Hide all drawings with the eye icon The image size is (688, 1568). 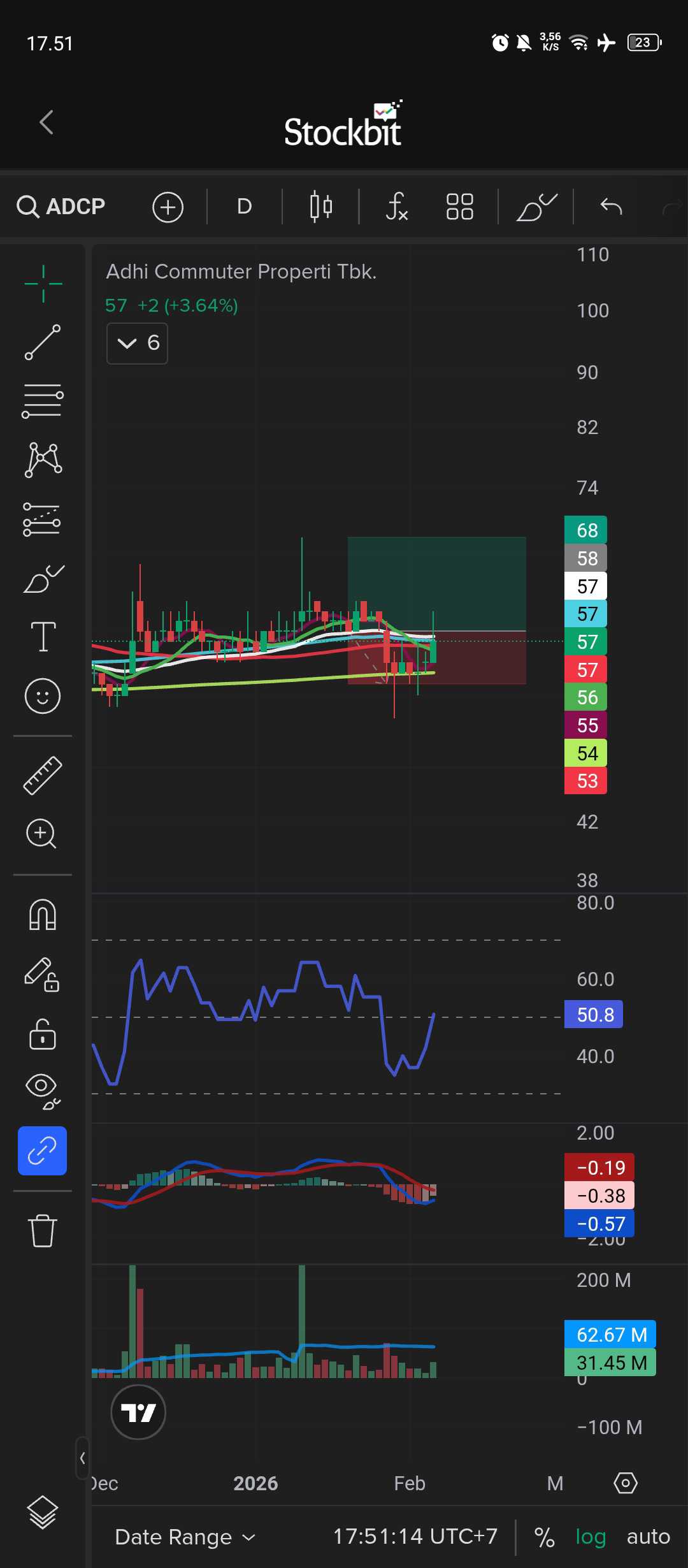click(43, 1091)
